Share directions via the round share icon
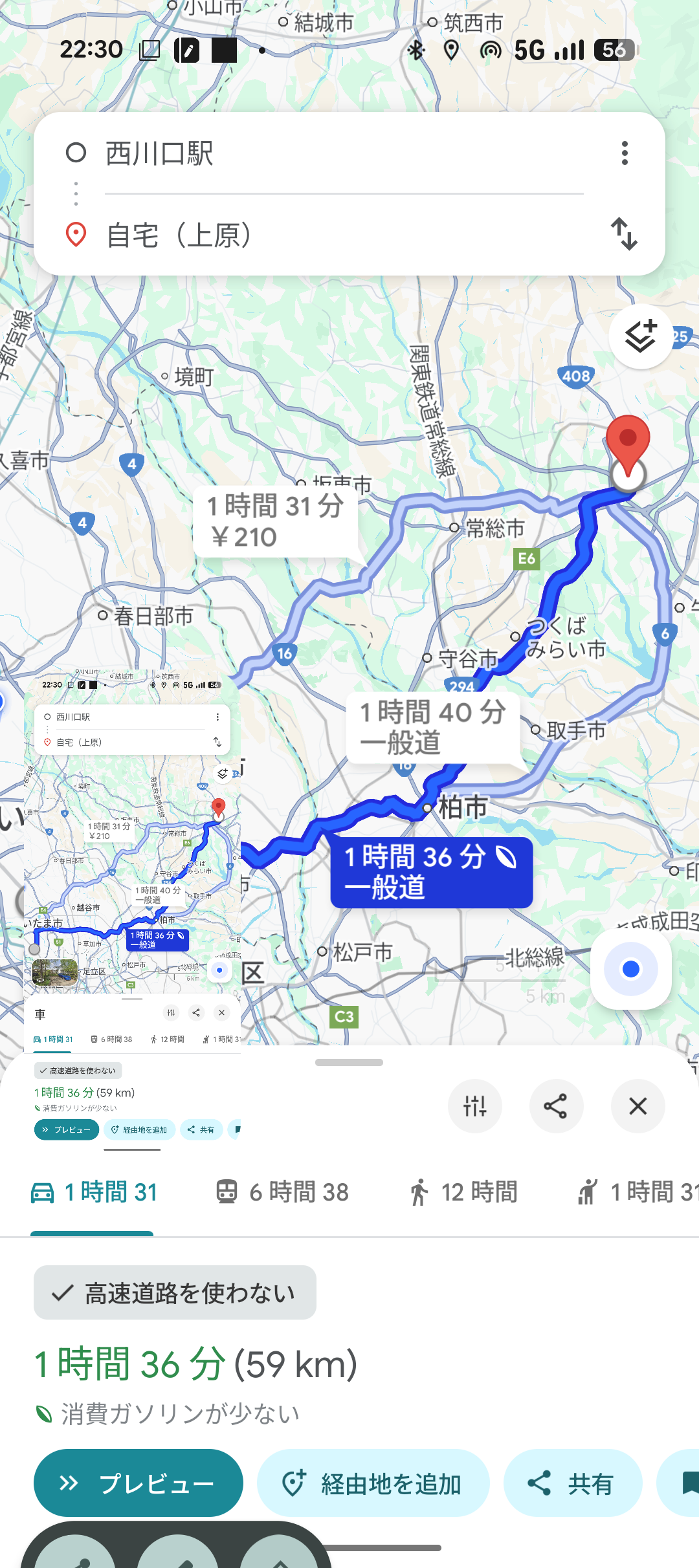The image size is (699, 1568). point(556,1106)
